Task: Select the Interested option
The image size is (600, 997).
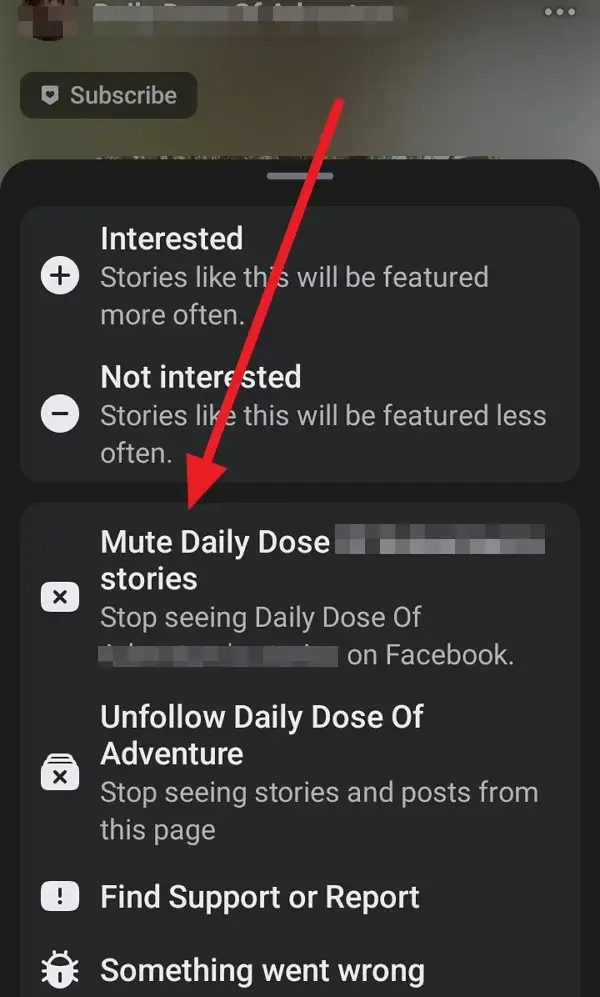Action: pyautogui.click(x=300, y=275)
